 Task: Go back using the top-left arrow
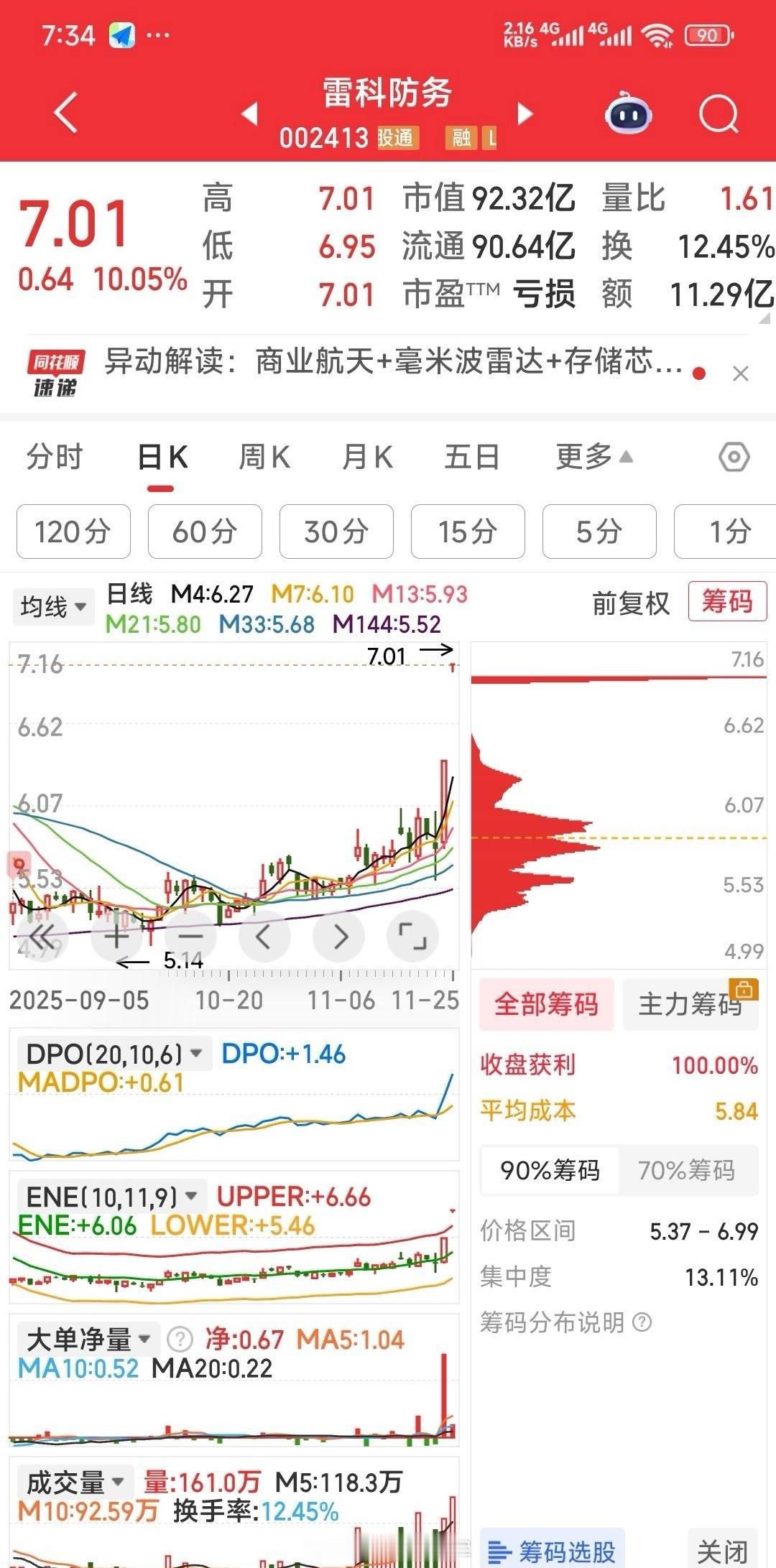pos(65,113)
